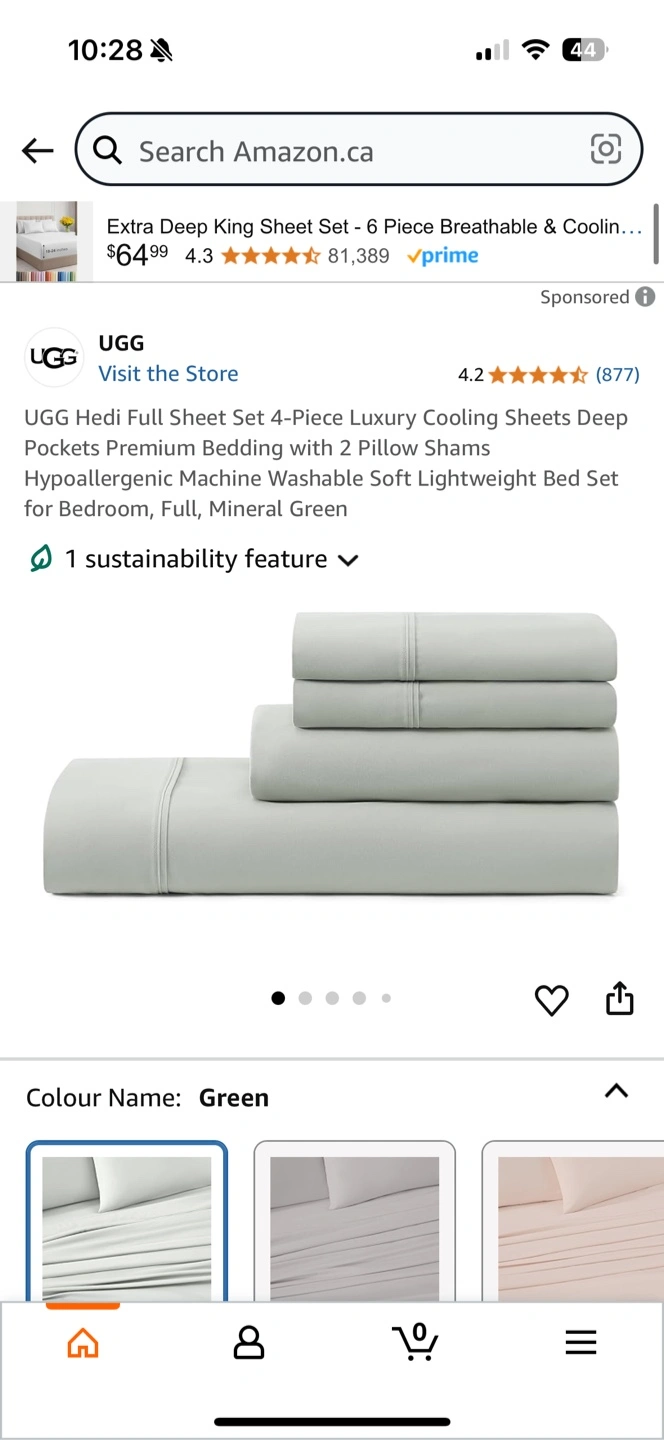Open the hamburger menu tab
Image resolution: width=664 pixels, height=1440 pixels.
point(580,1342)
